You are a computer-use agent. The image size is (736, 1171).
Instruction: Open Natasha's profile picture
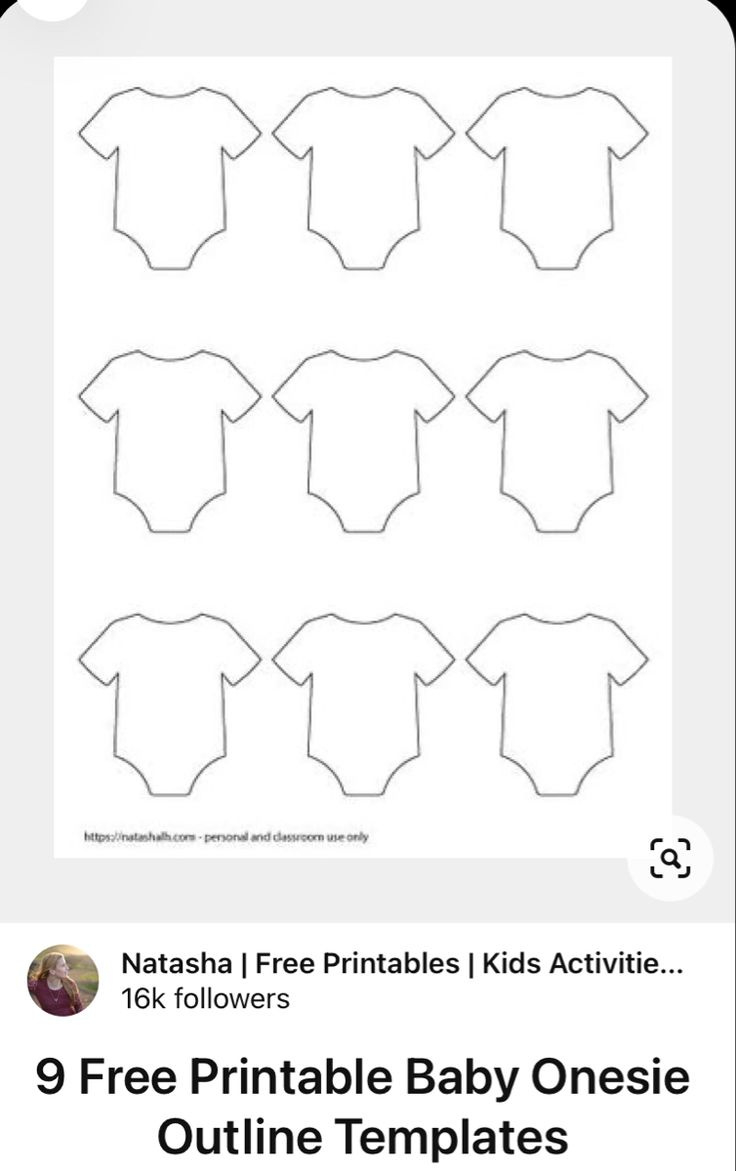pyautogui.click(x=63, y=980)
